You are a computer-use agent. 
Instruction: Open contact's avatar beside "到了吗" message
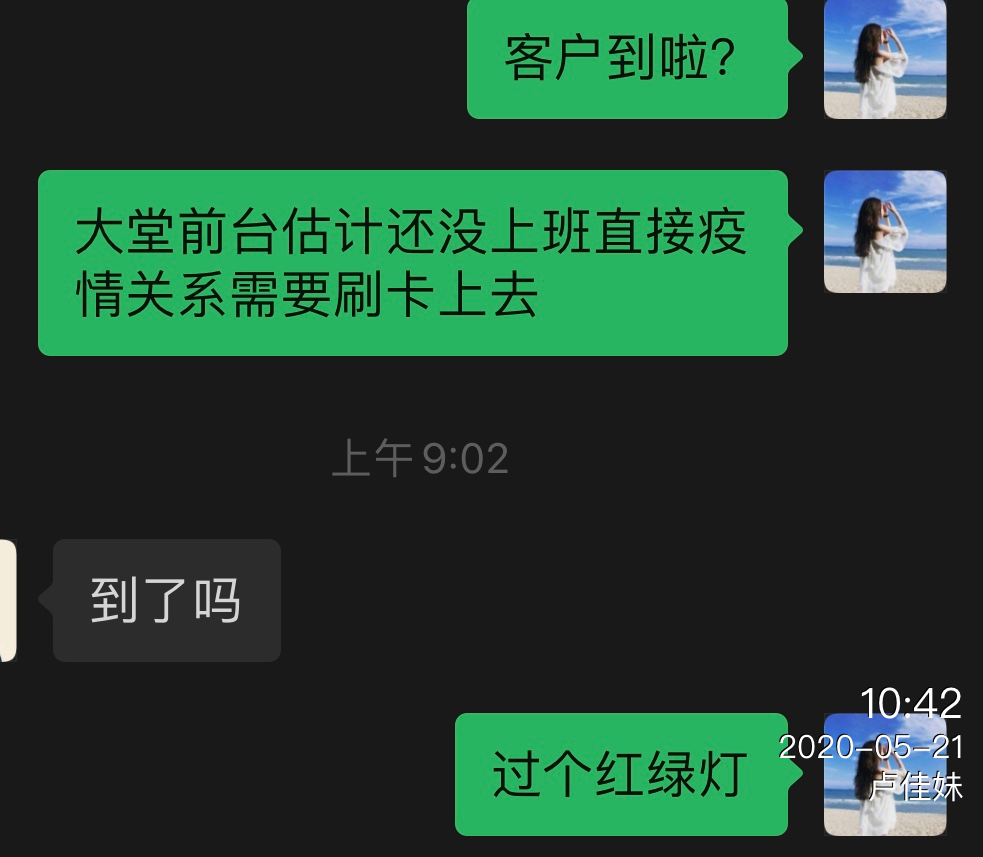(7, 600)
